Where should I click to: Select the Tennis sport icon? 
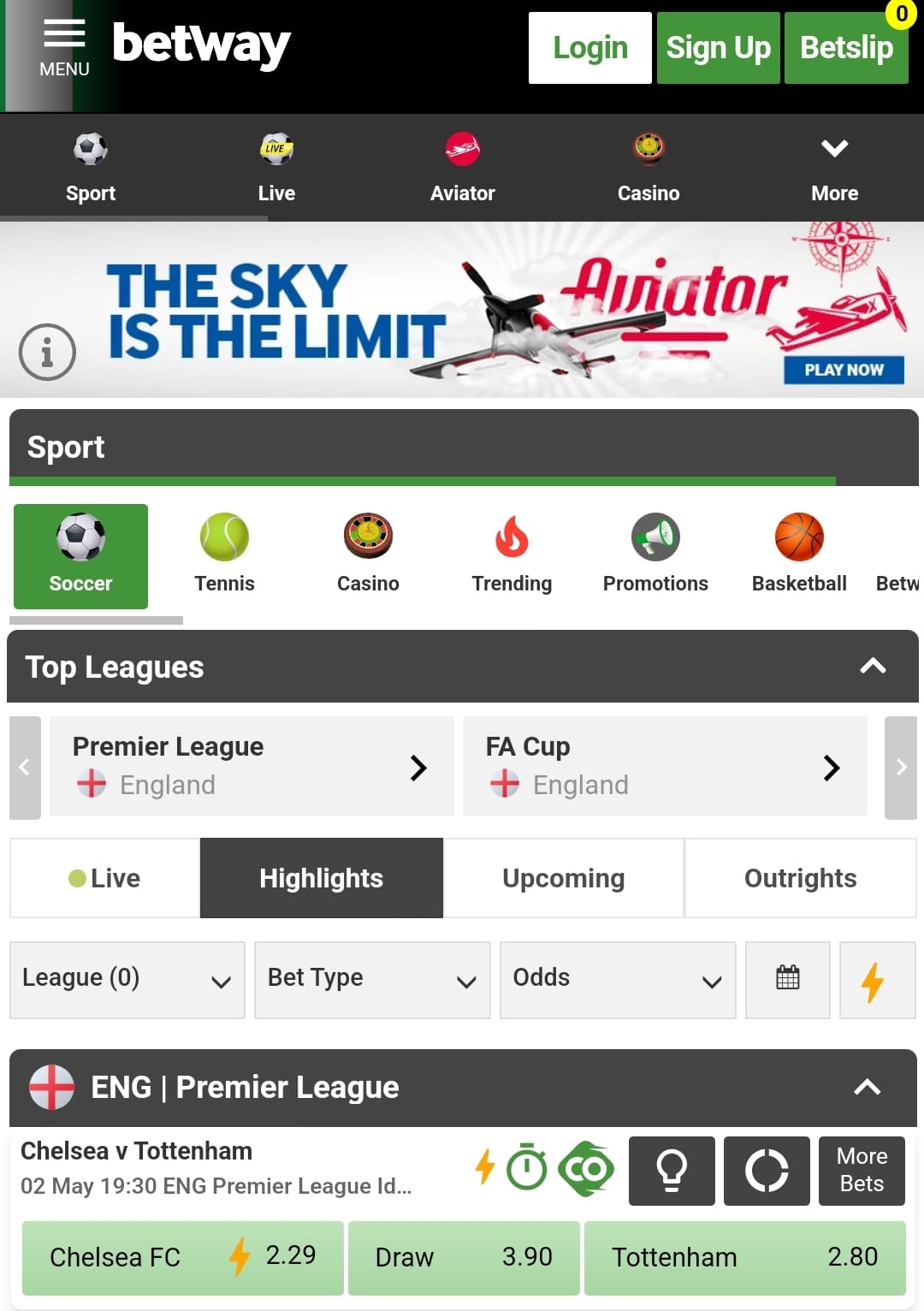[224, 537]
